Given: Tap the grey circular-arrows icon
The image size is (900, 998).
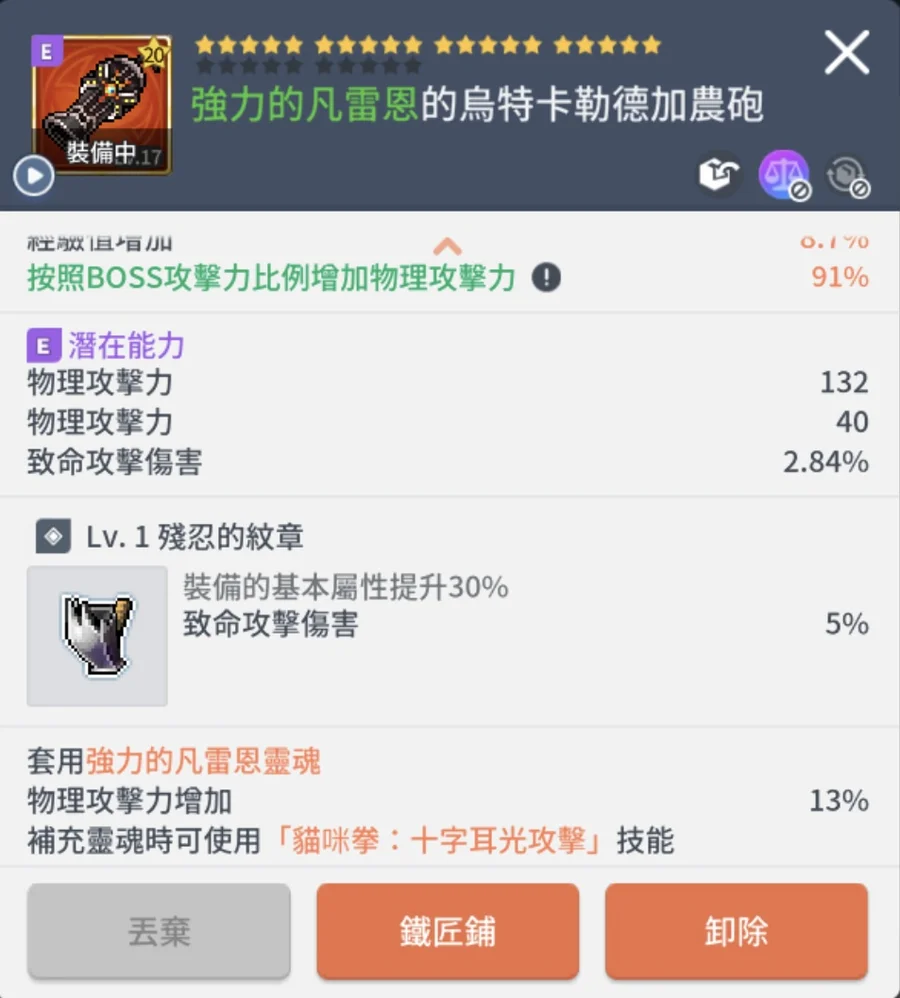Looking at the screenshot, I should pyautogui.click(x=846, y=175).
